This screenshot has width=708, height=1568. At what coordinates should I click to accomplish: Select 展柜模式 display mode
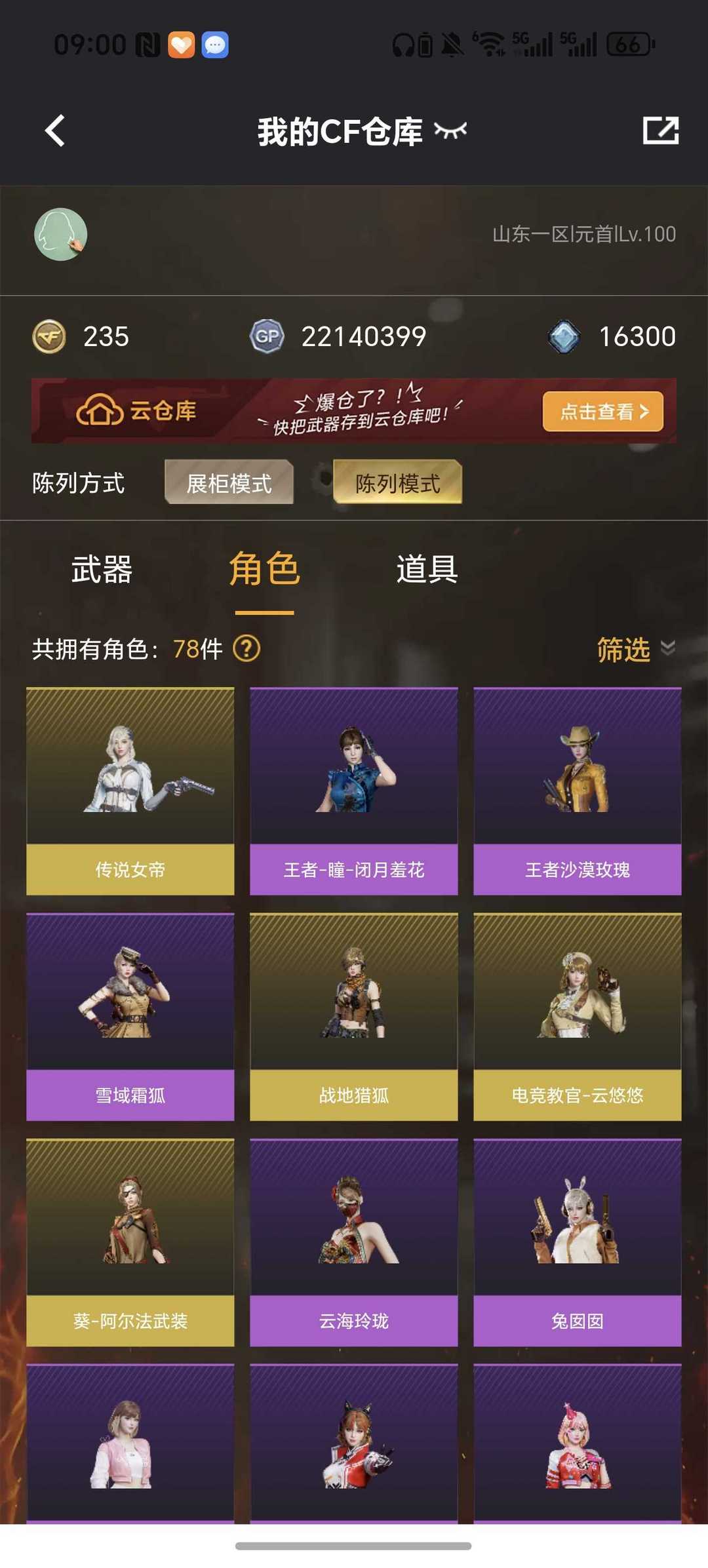point(229,483)
